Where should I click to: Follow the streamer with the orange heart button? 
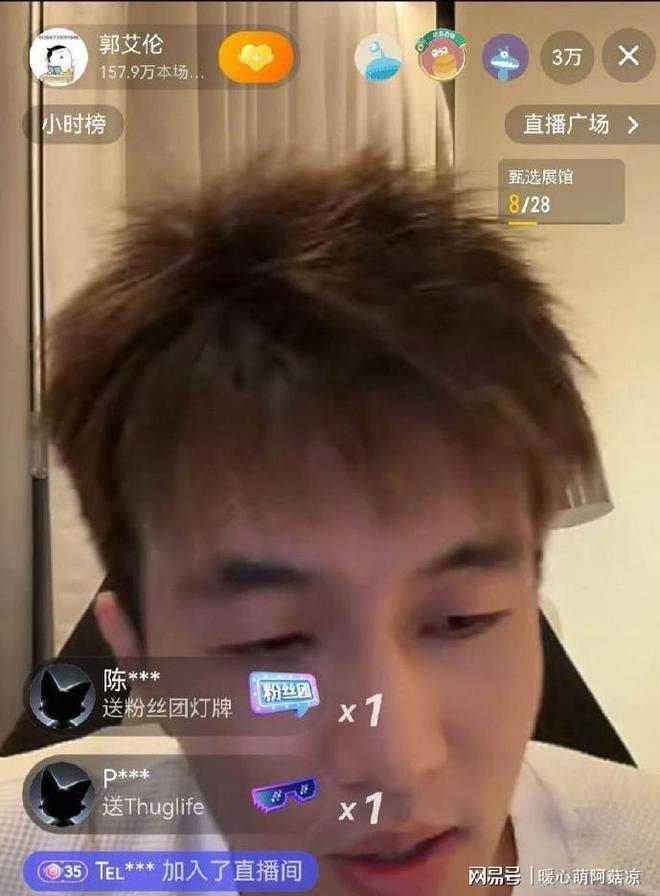(x=256, y=57)
